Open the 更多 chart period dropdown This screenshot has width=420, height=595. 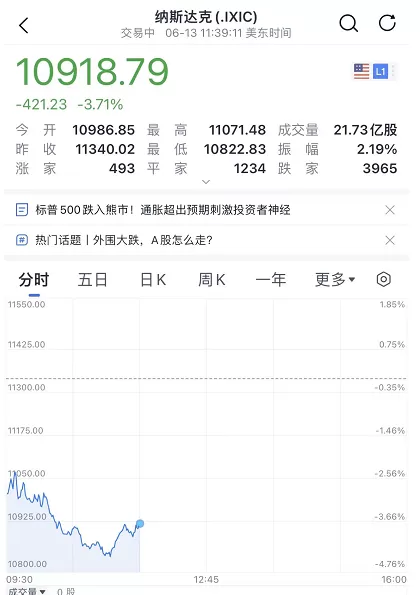(335, 280)
